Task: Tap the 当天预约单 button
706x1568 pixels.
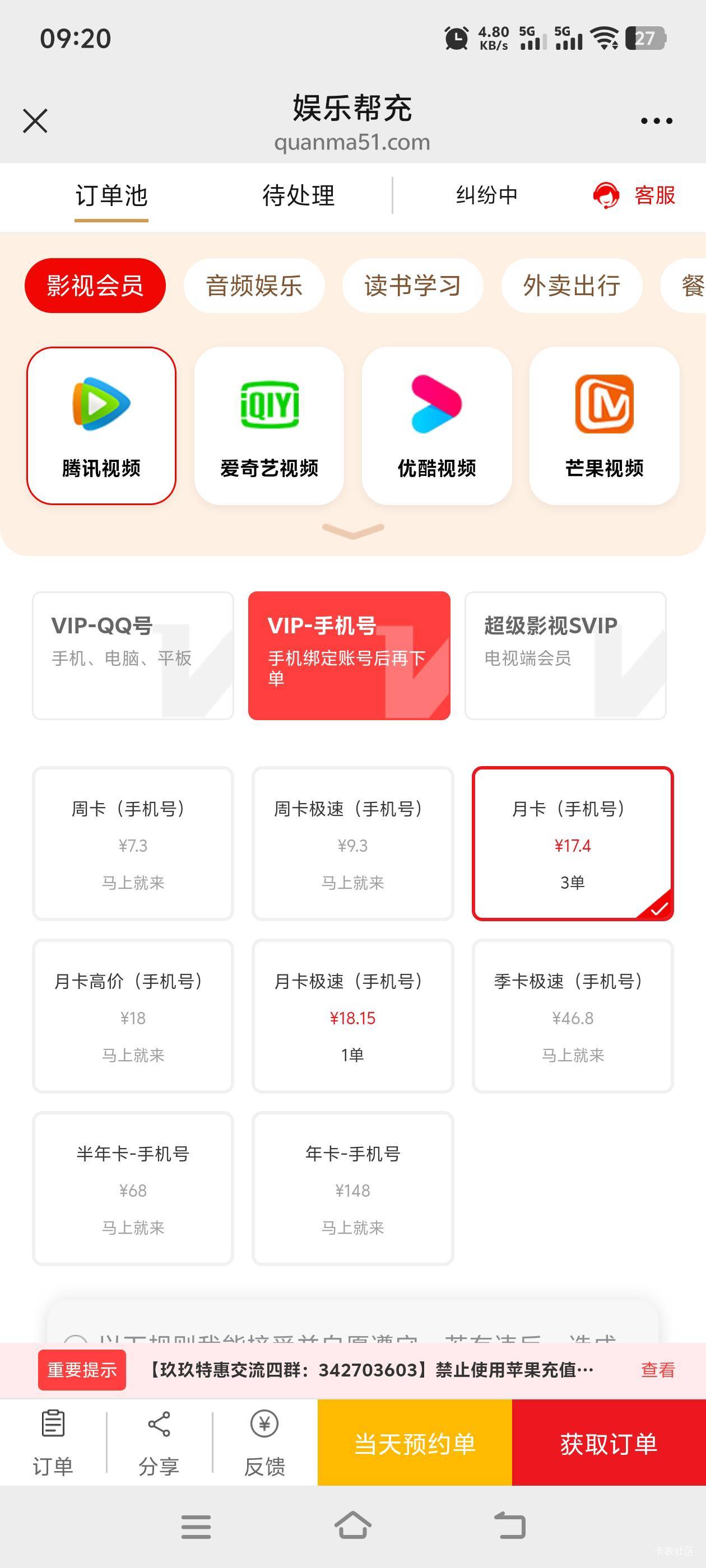Action: pyautogui.click(x=415, y=1443)
